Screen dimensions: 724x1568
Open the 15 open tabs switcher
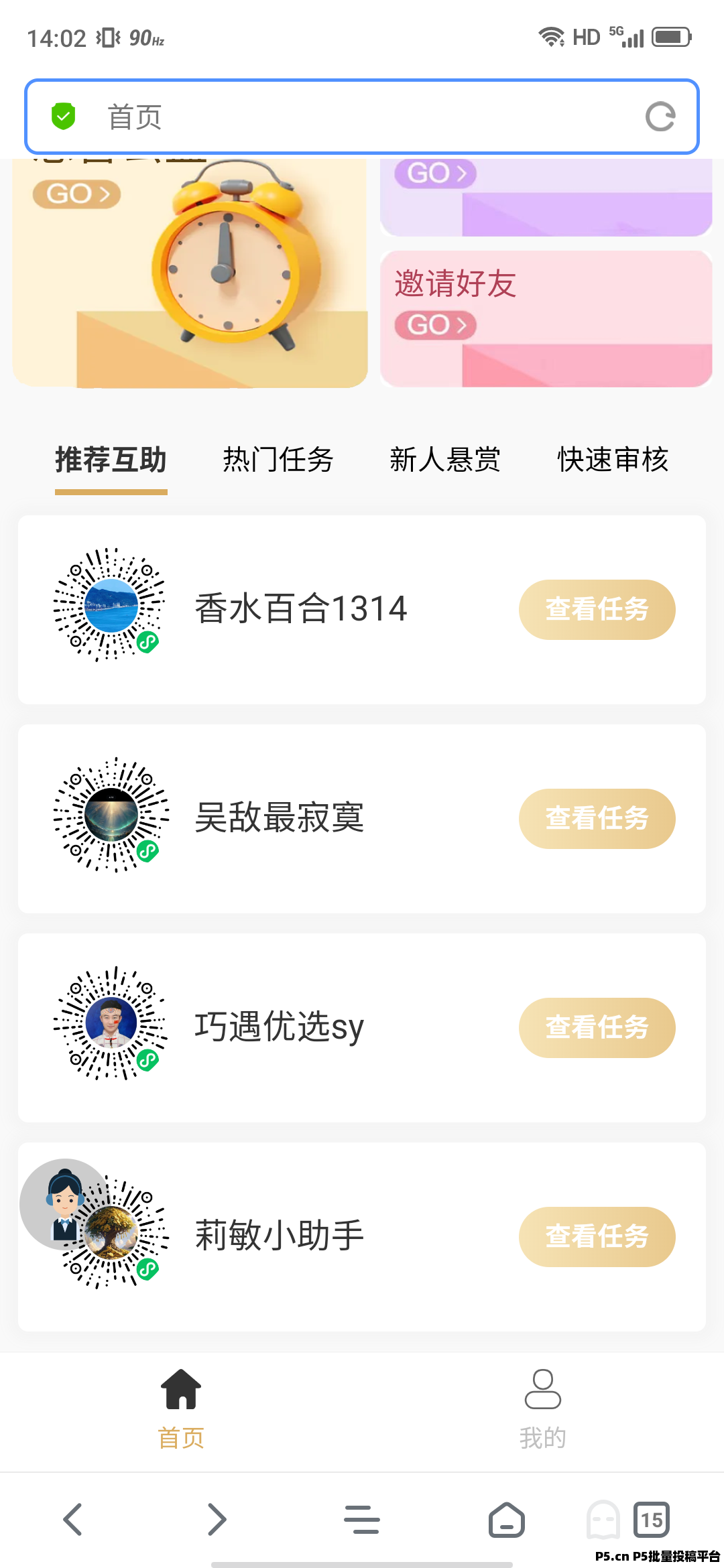click(x=652, y=1519)
